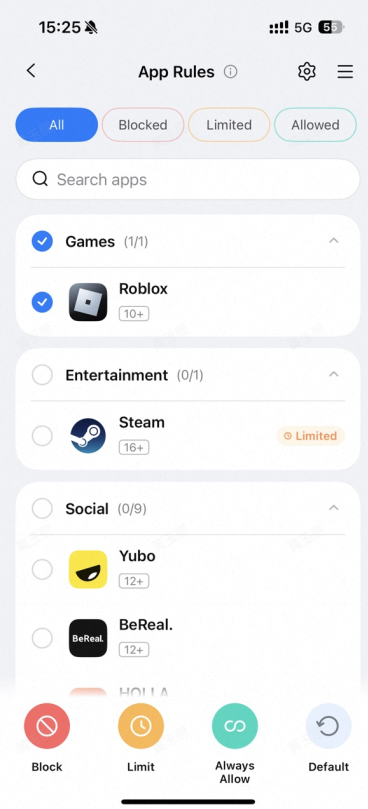368x809 pixels.
Task: Collapse the Social section
Action: (334, 509)
